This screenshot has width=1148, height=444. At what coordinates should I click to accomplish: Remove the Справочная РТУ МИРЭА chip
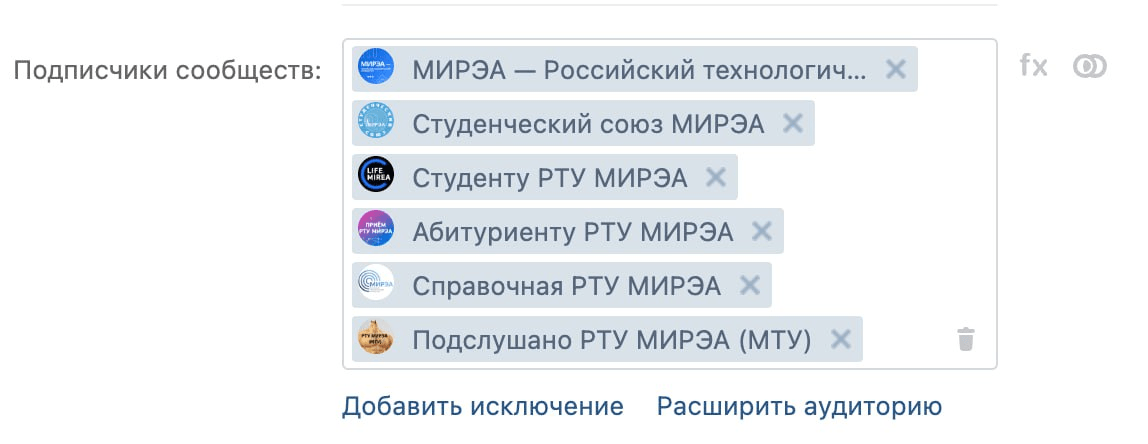click(749, 285)
